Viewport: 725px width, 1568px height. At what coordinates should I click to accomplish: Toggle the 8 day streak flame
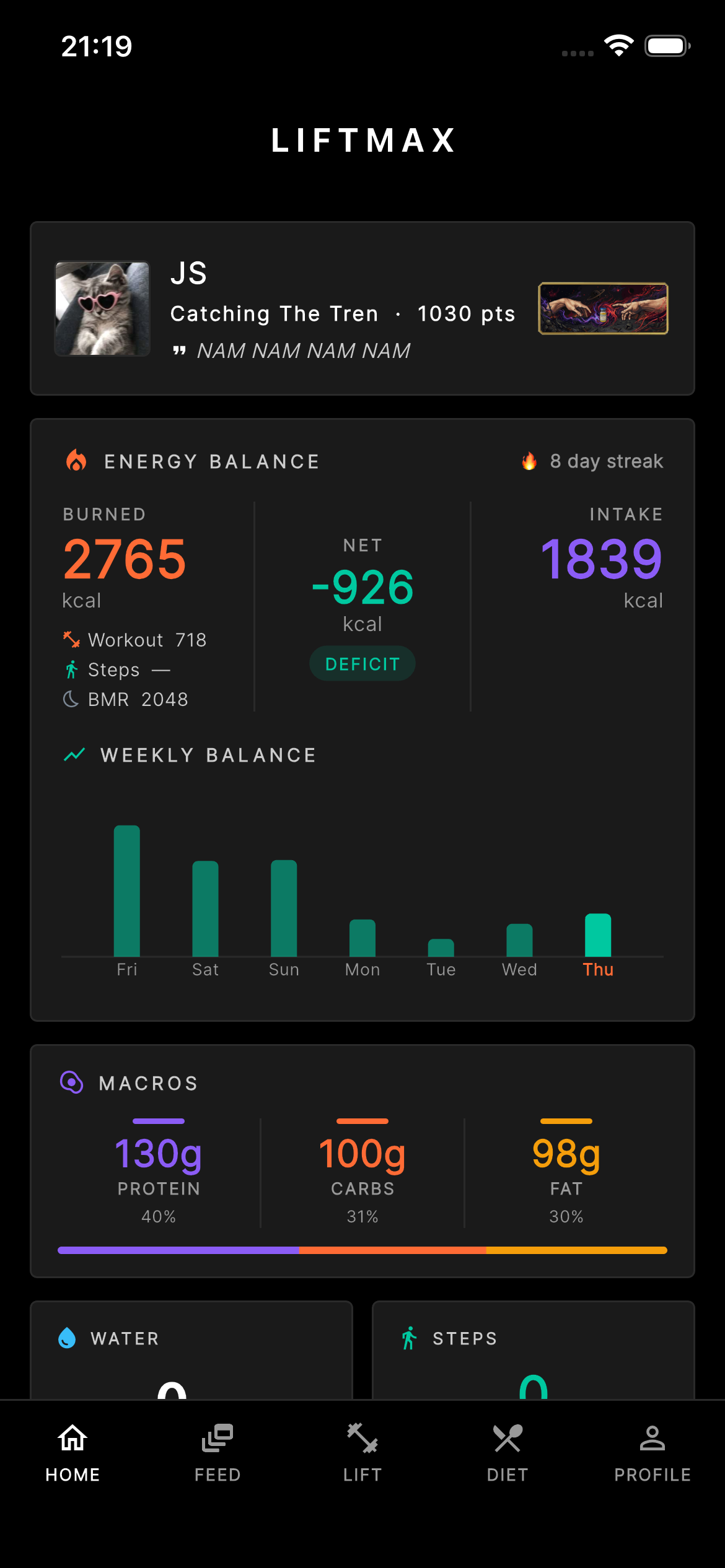pos(530,461)
